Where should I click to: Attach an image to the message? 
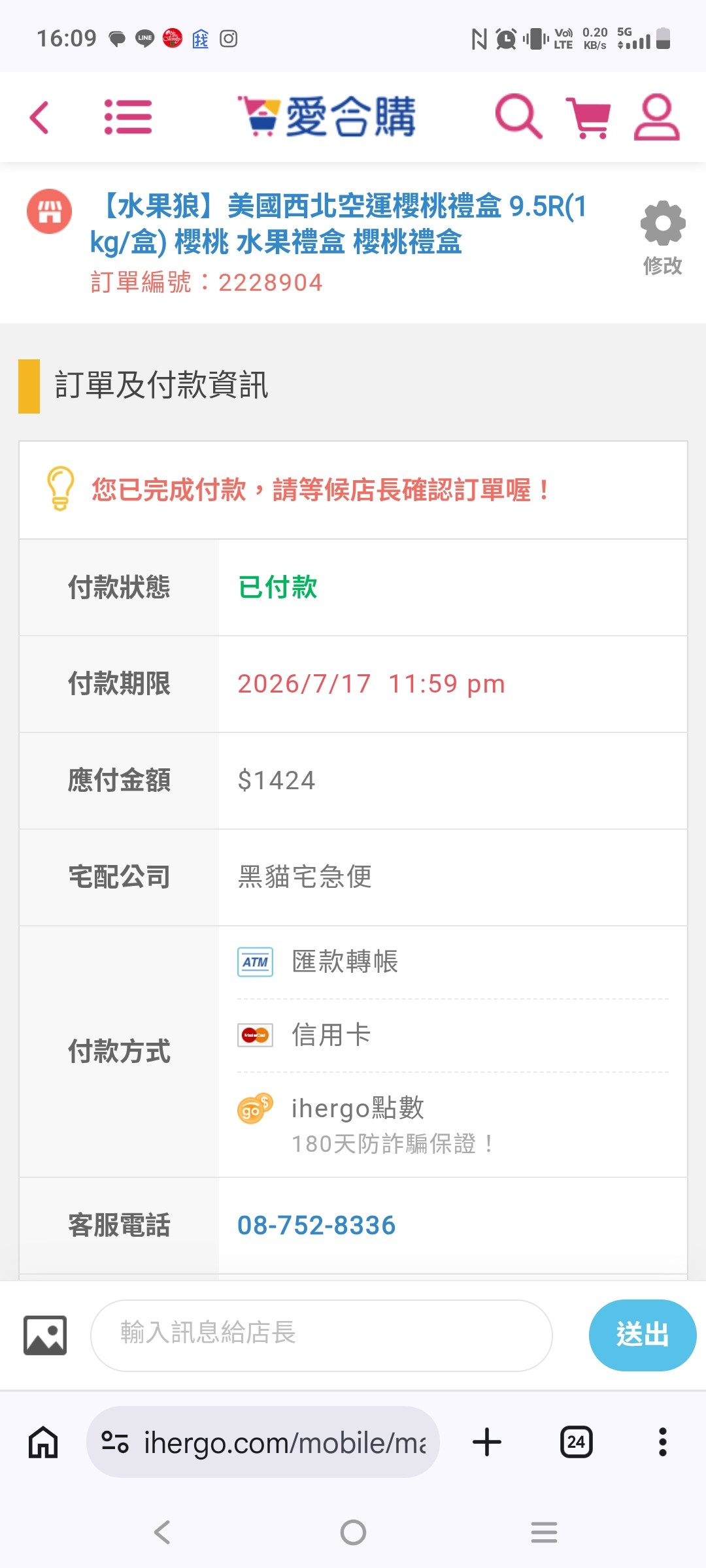point(45,1335)
